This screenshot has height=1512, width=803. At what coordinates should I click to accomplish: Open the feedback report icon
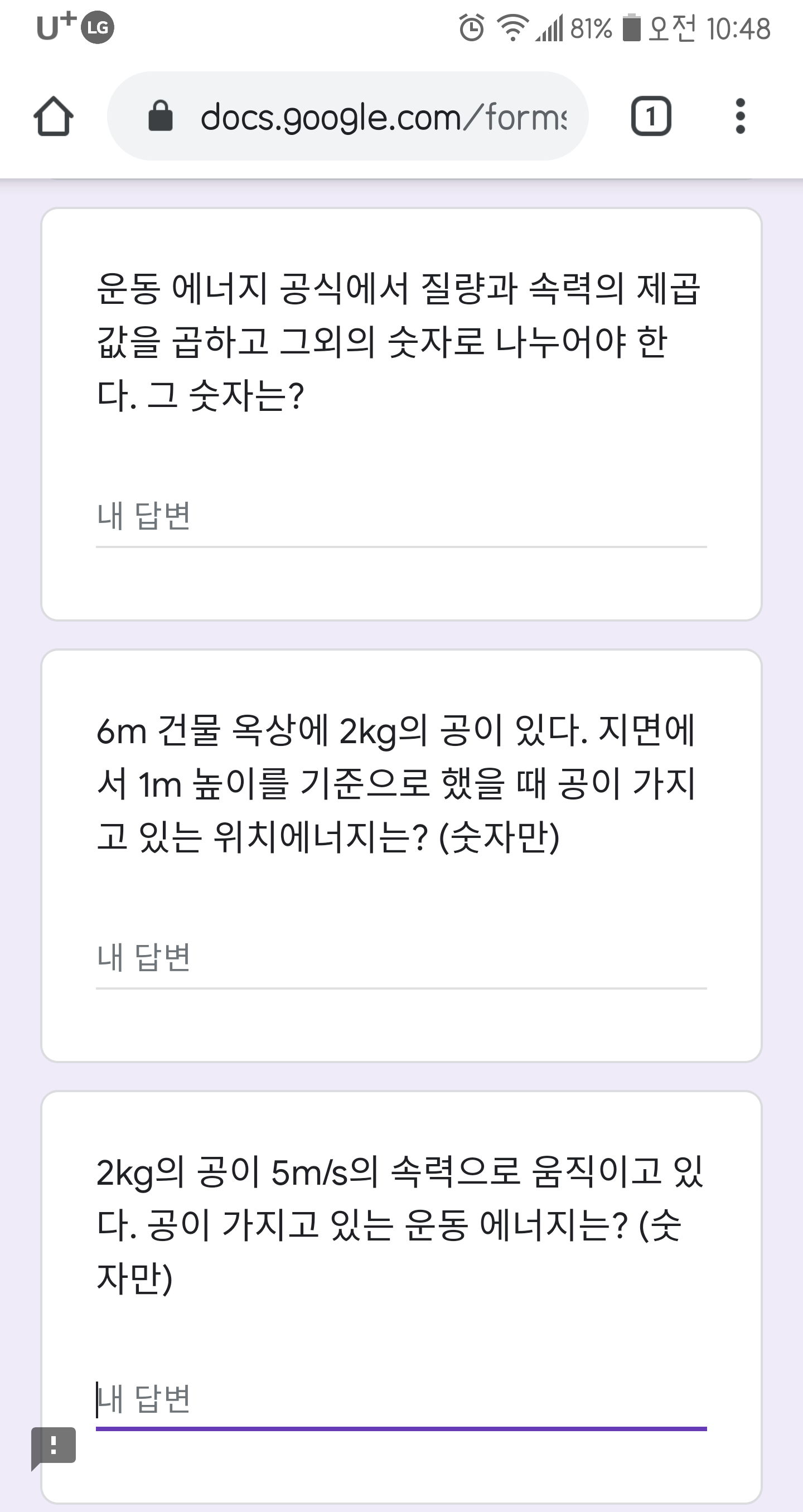[x=54, y=1447]
